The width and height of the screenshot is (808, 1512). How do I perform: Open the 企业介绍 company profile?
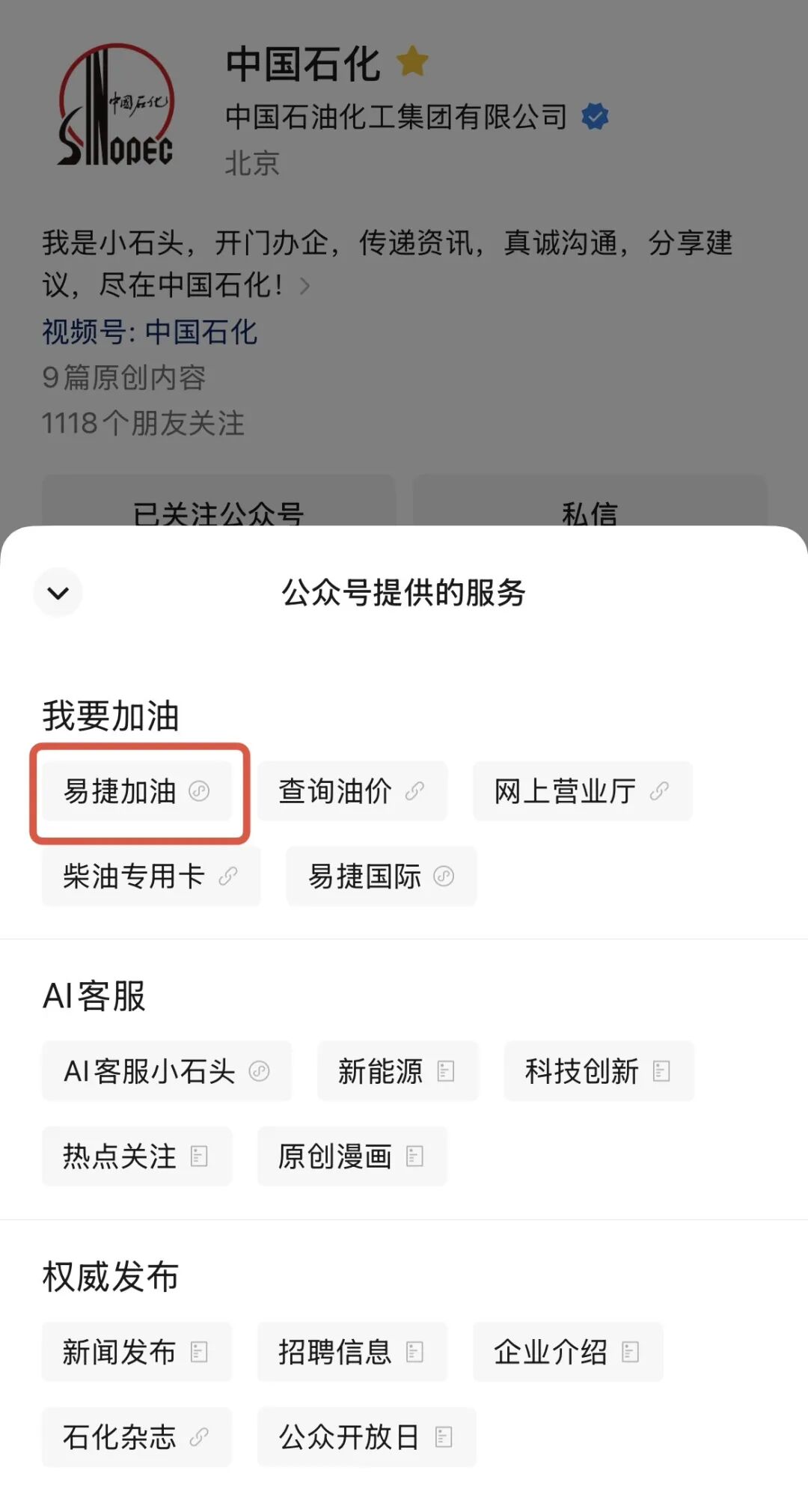(567, 1352)
